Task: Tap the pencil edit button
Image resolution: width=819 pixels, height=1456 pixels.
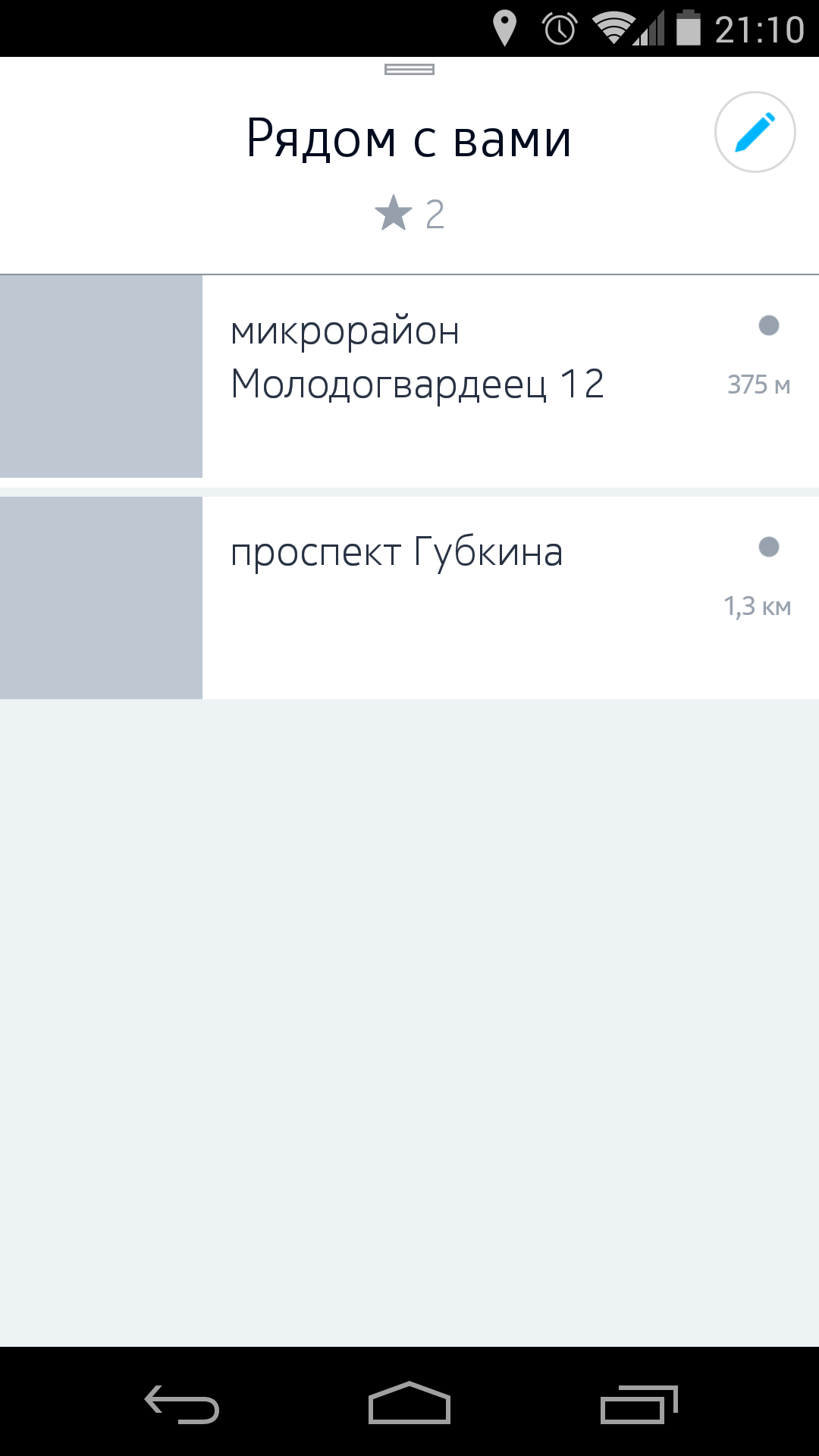Action: coord(755,132)
